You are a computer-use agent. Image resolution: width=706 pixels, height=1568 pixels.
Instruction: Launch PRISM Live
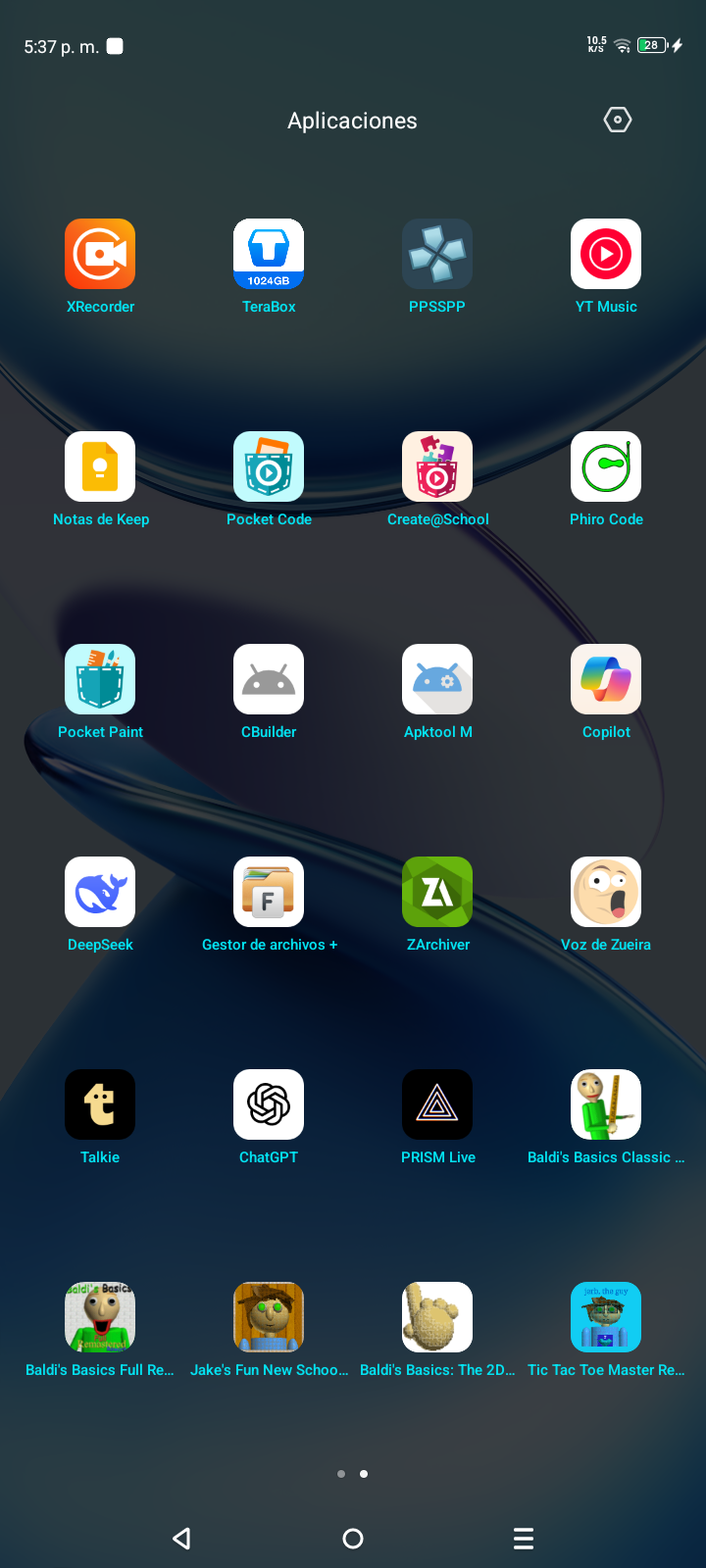437,1104
